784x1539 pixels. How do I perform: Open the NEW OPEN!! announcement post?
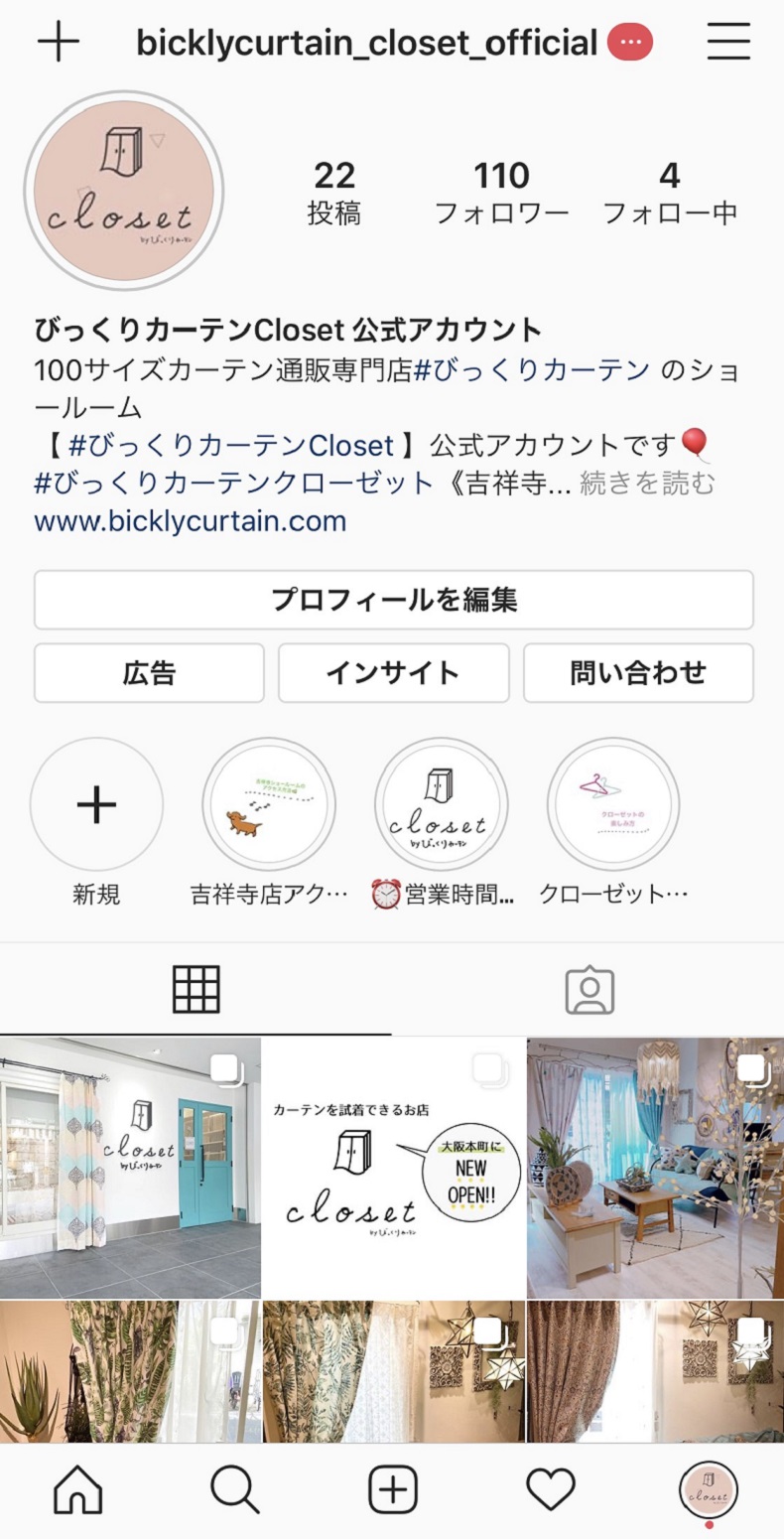point(394,1168)
